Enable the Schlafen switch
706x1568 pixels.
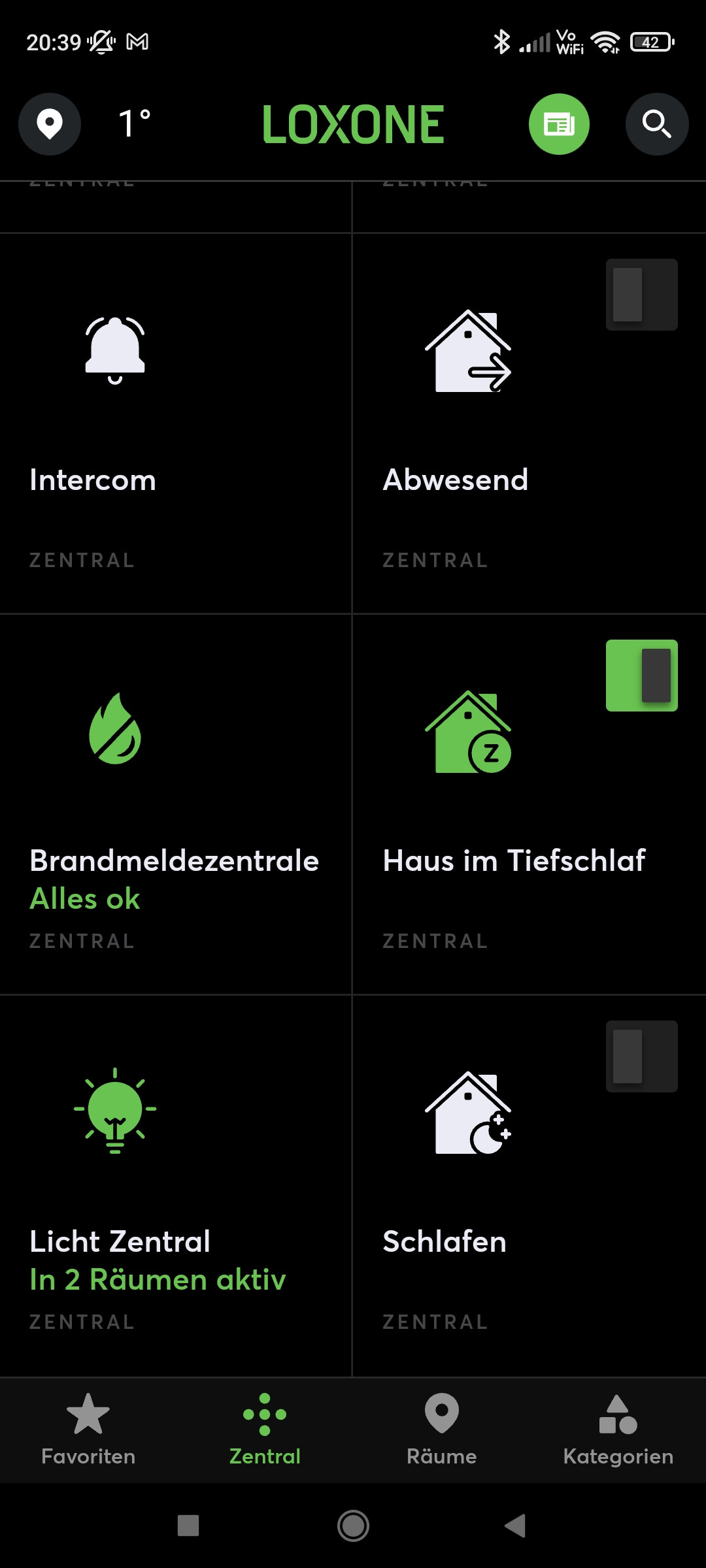[x=641, y=1056]
